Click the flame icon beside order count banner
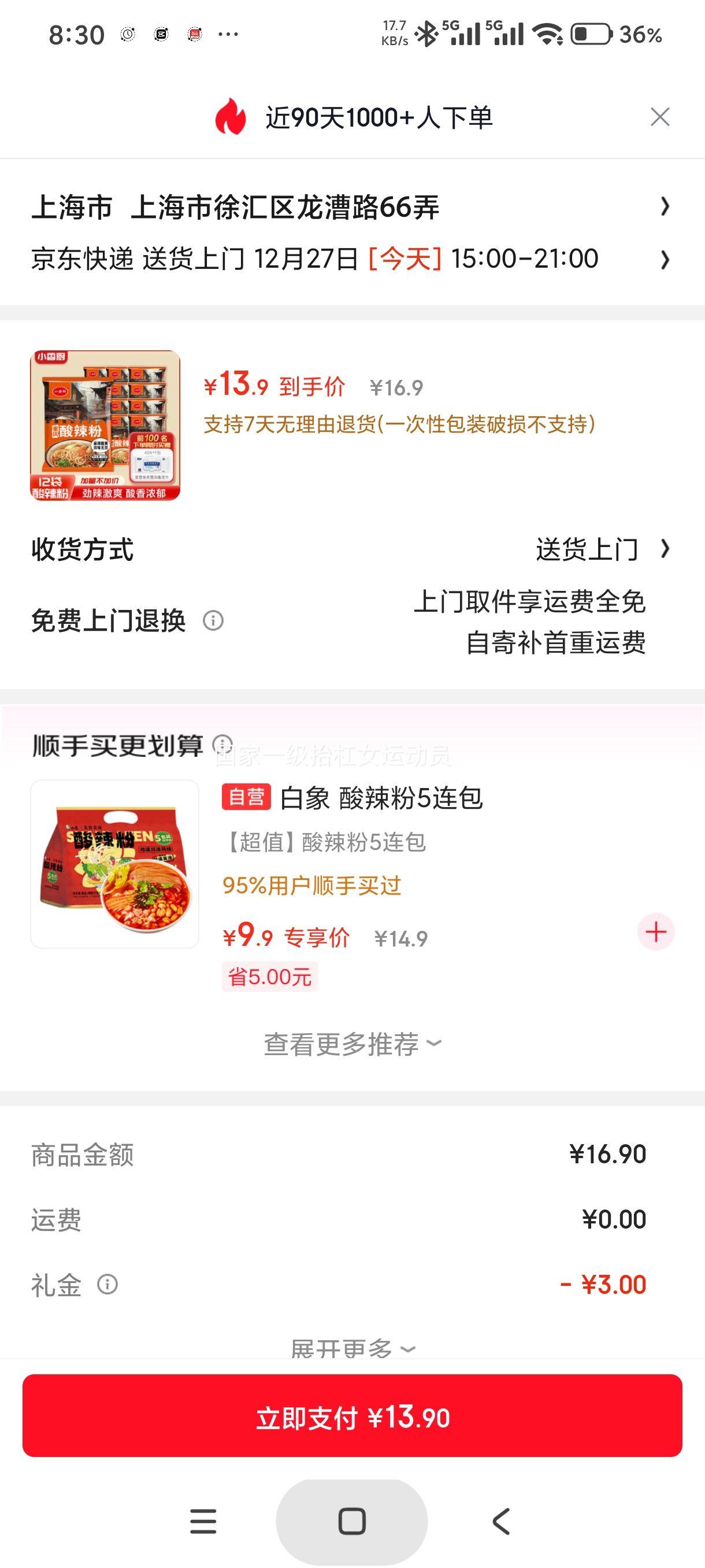Viewport: 705px width, 1568px height. pos(230,116)
